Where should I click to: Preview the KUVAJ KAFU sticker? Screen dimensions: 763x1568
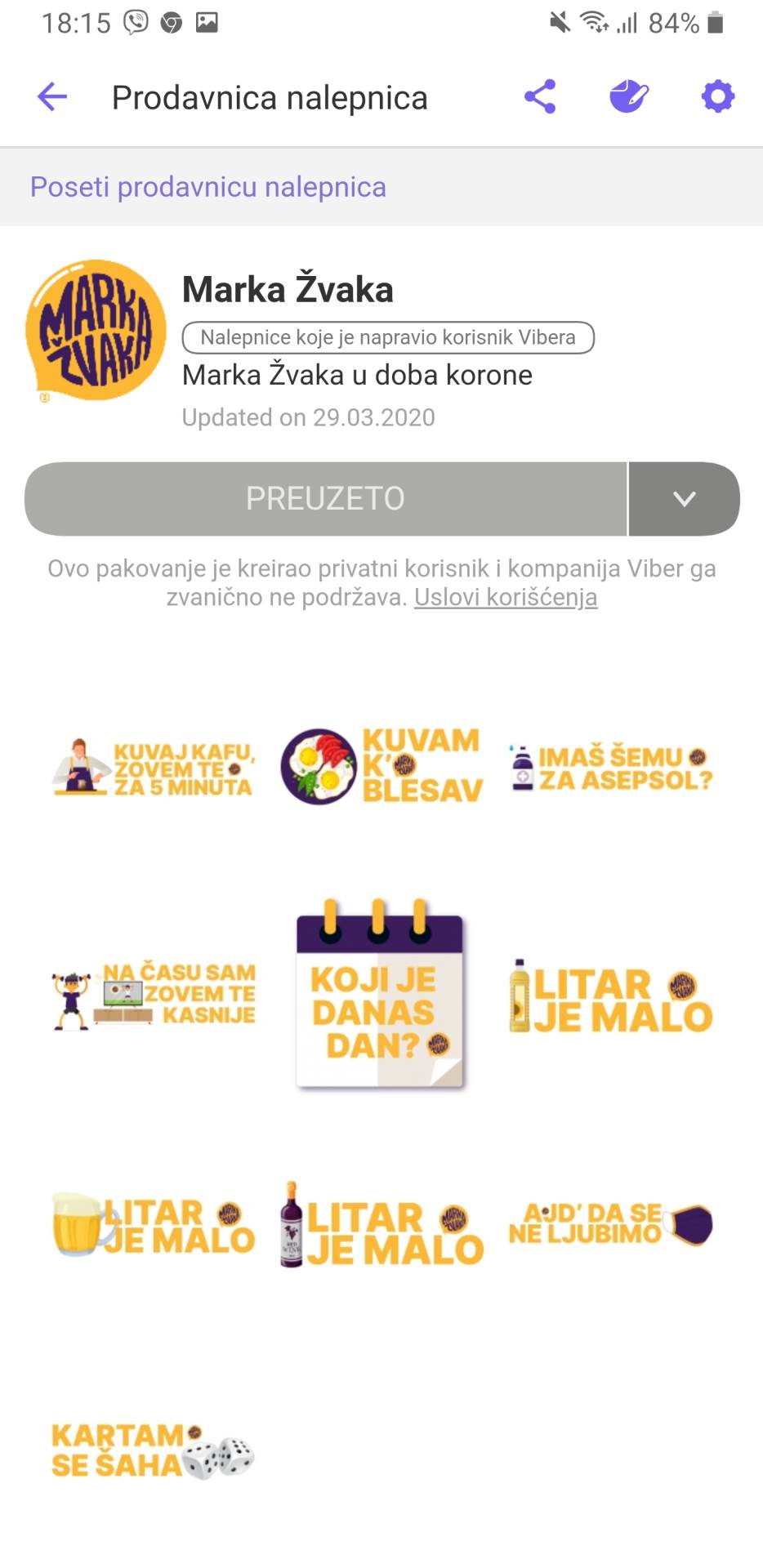click(154, 768)
